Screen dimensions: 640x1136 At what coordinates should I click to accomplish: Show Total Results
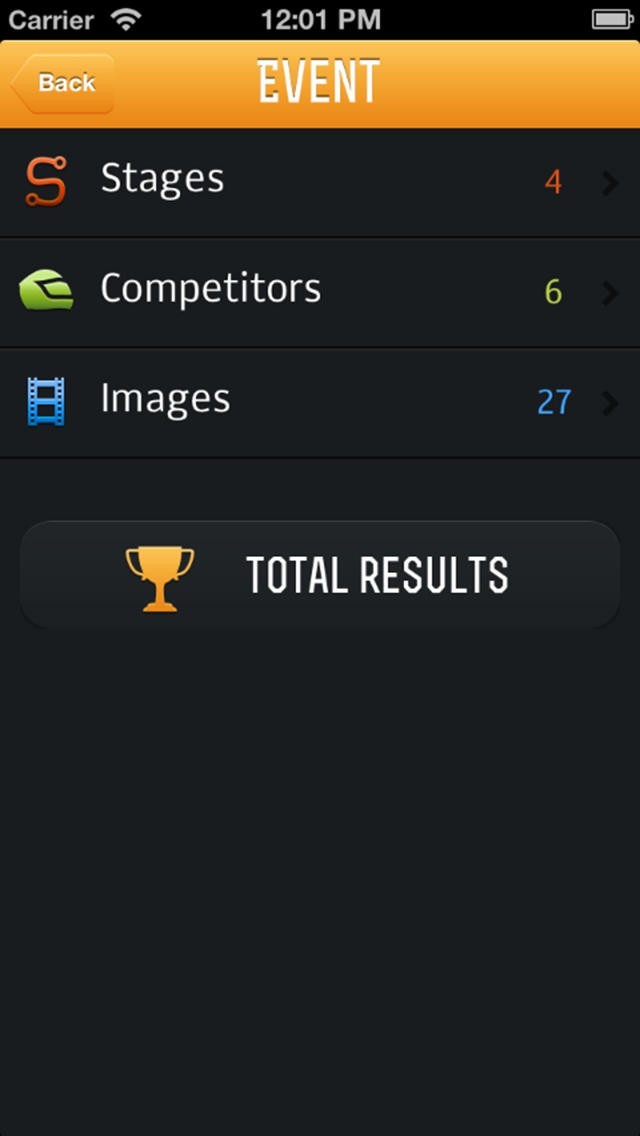tap(320, 575)
